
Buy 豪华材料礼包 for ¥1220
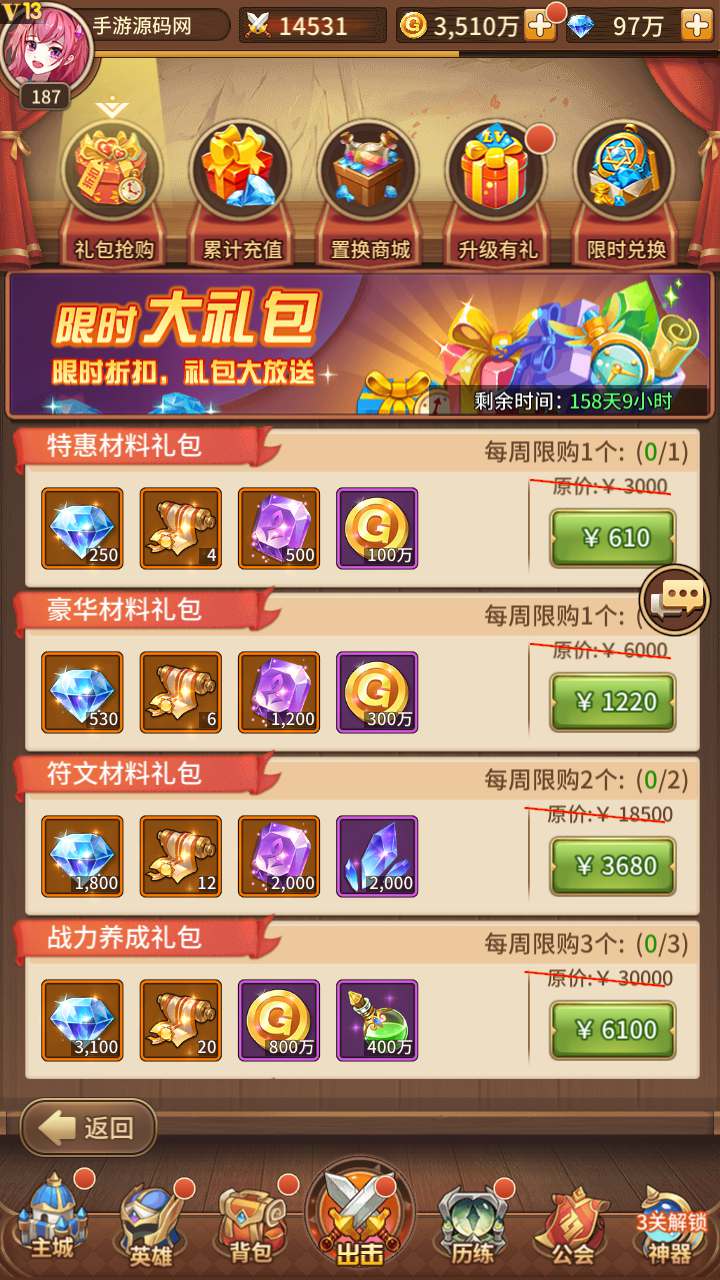613,702
